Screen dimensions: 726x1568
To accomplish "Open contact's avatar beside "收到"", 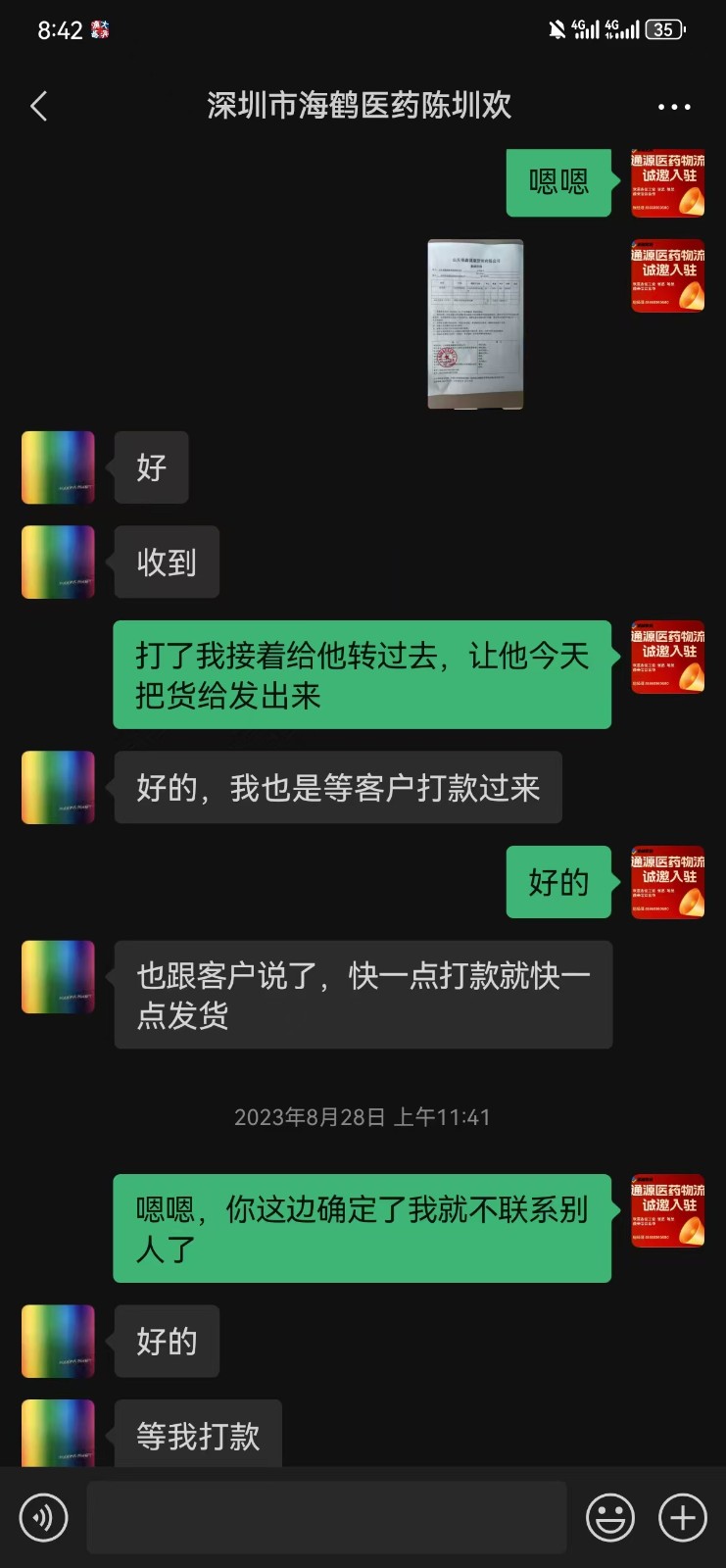I will [x=58, y=562].
